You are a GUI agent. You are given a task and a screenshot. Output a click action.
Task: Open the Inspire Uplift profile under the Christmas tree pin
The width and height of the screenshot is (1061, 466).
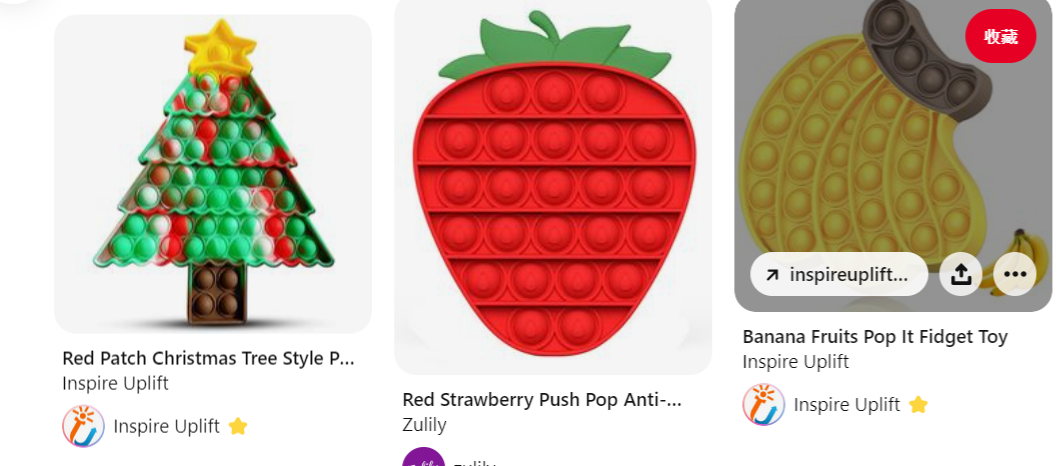(x=166, y=426)
